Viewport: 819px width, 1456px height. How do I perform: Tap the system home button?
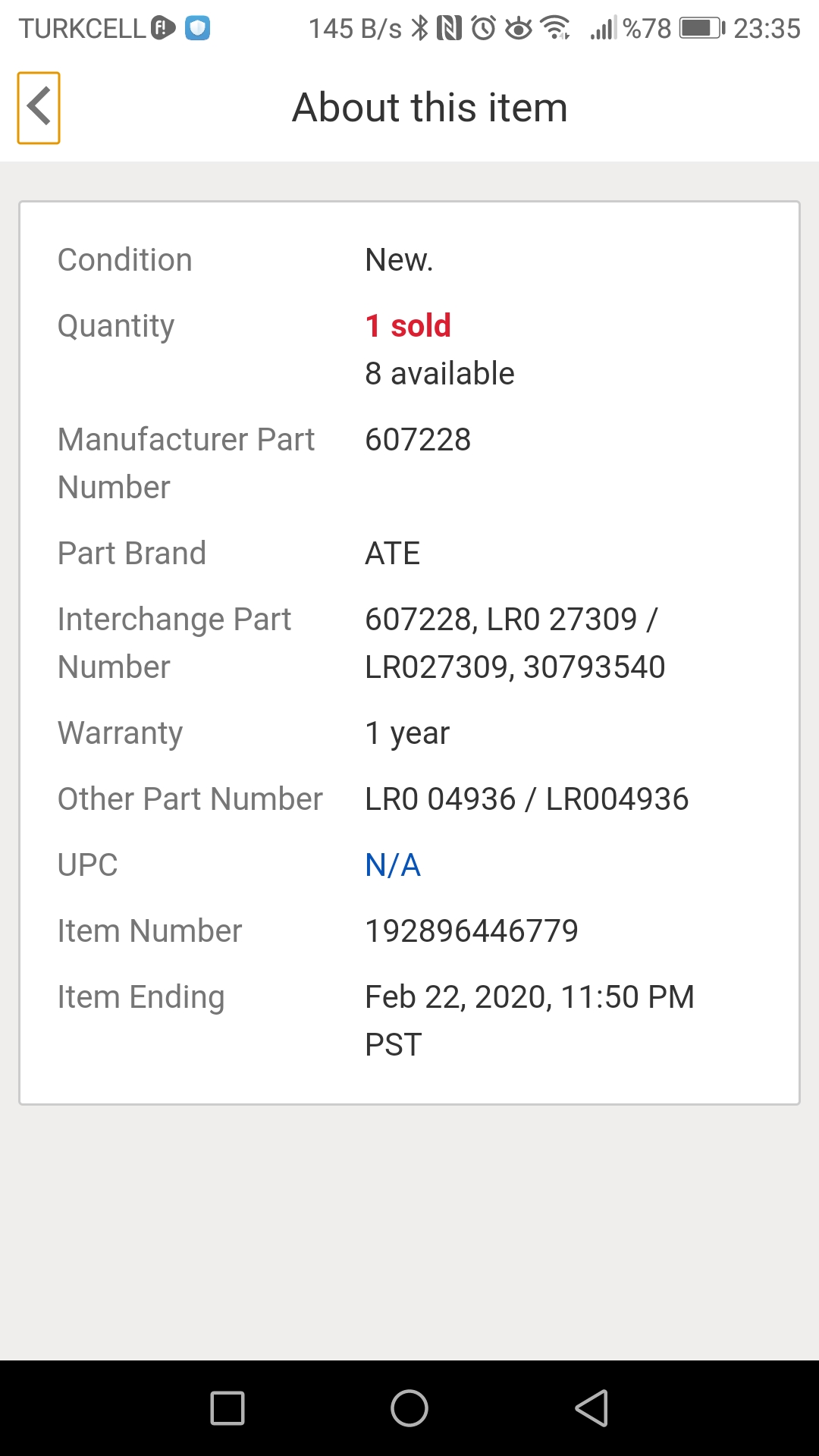(x=409, y=1408)
